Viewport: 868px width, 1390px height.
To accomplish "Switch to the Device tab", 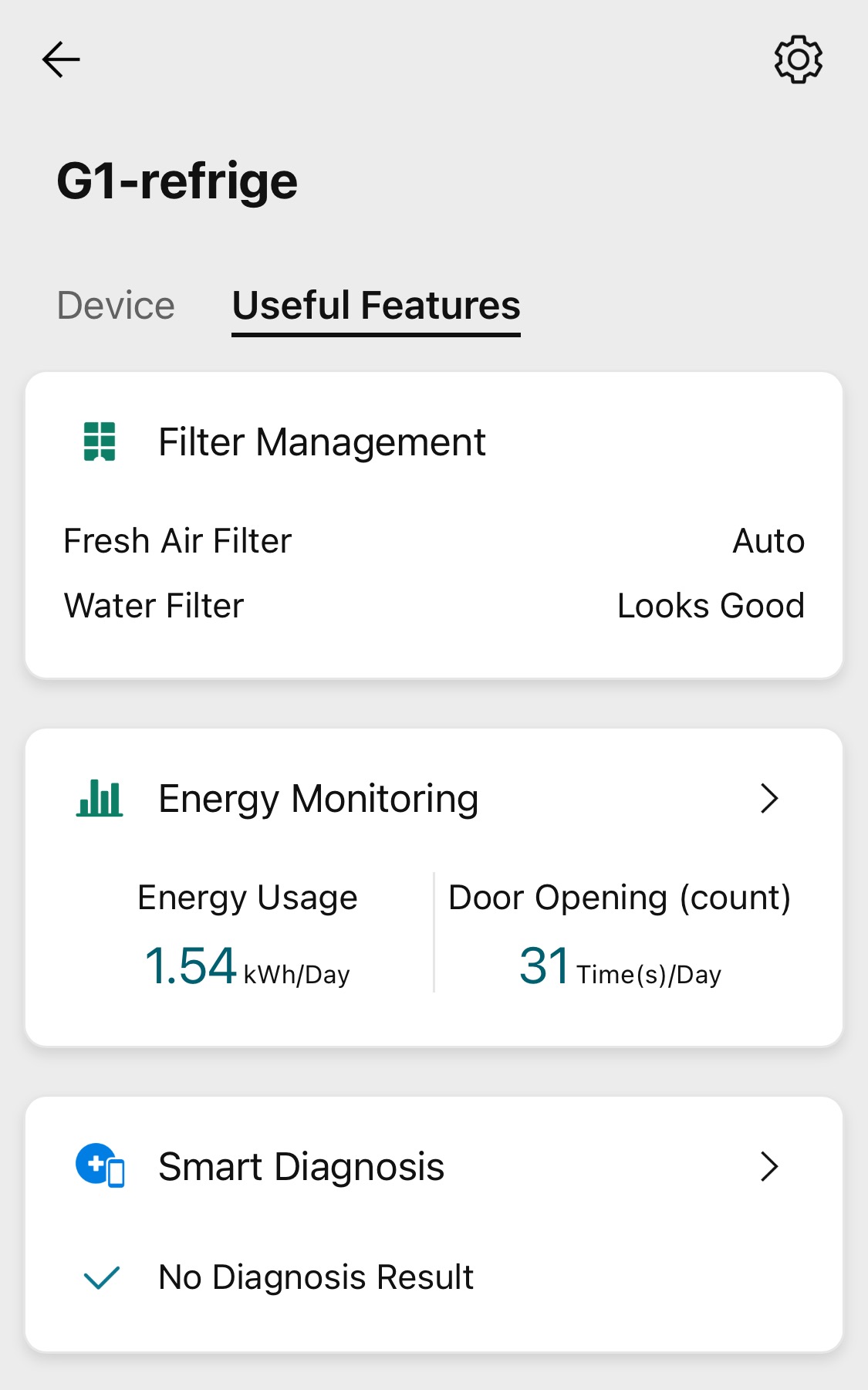I will pyautogui.click(x=116, y=306).
